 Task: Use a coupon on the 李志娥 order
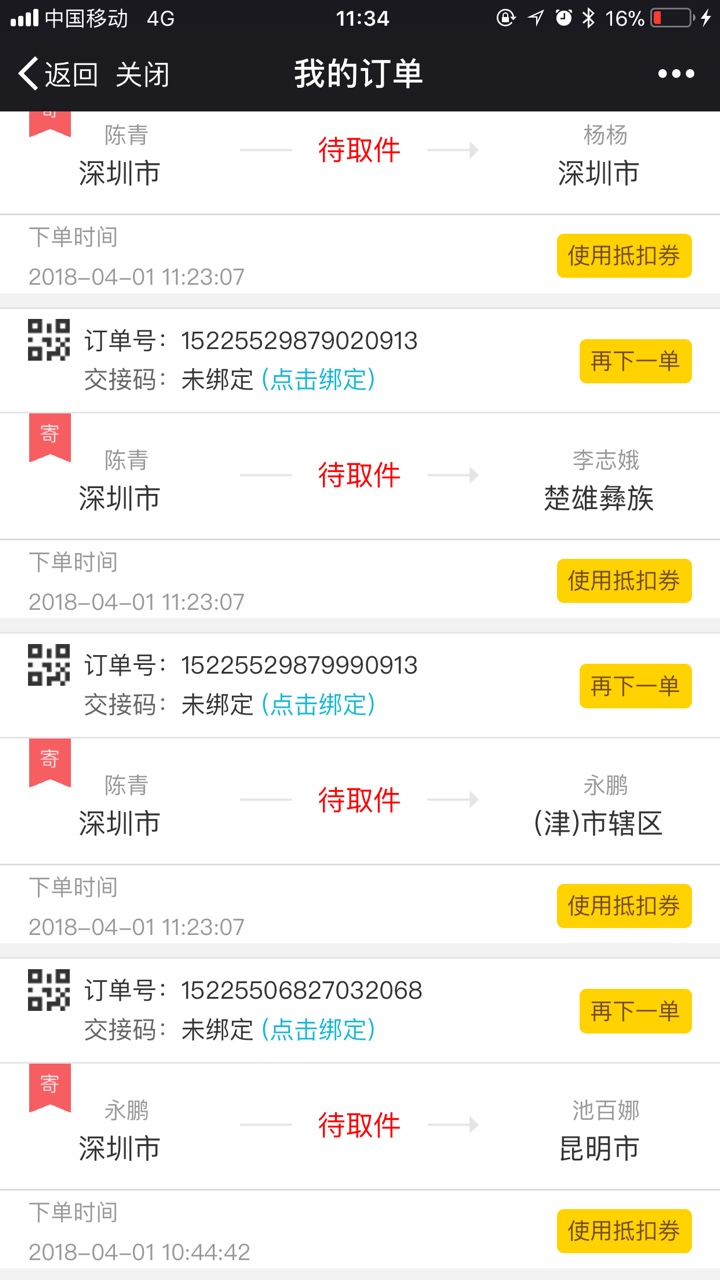coord(624,581)
